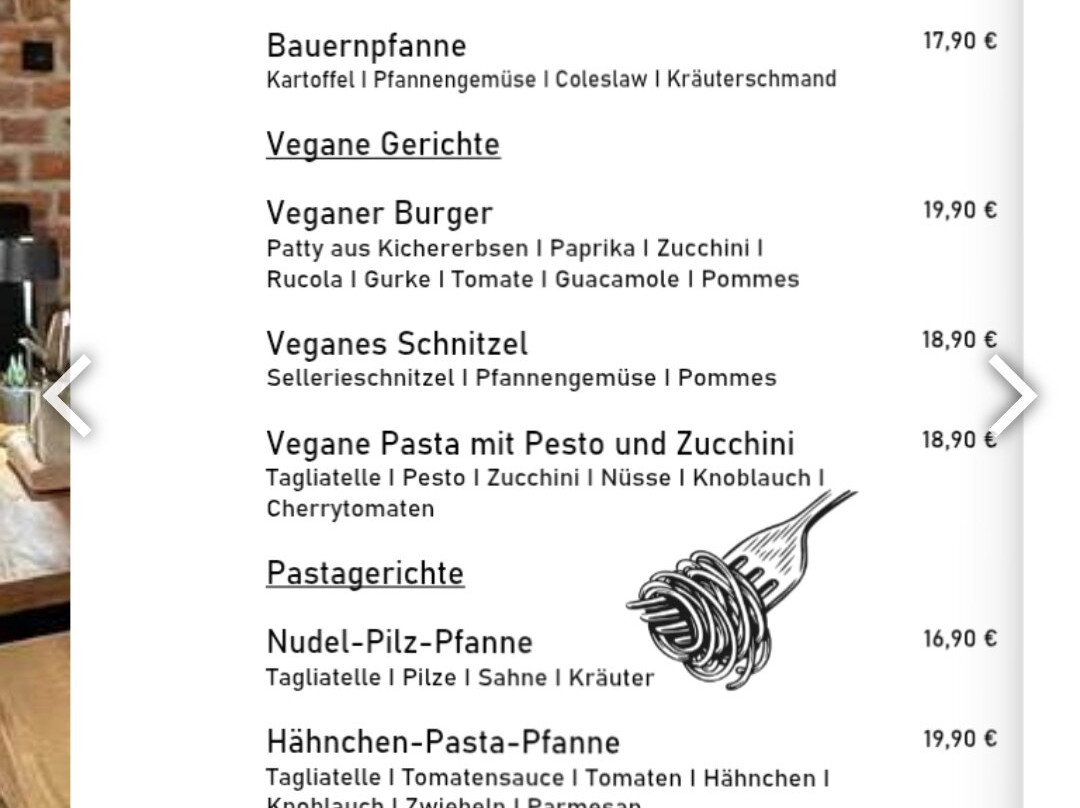
Task: Show the next image
Action: pyautogui.click(x=1012, y=396)
